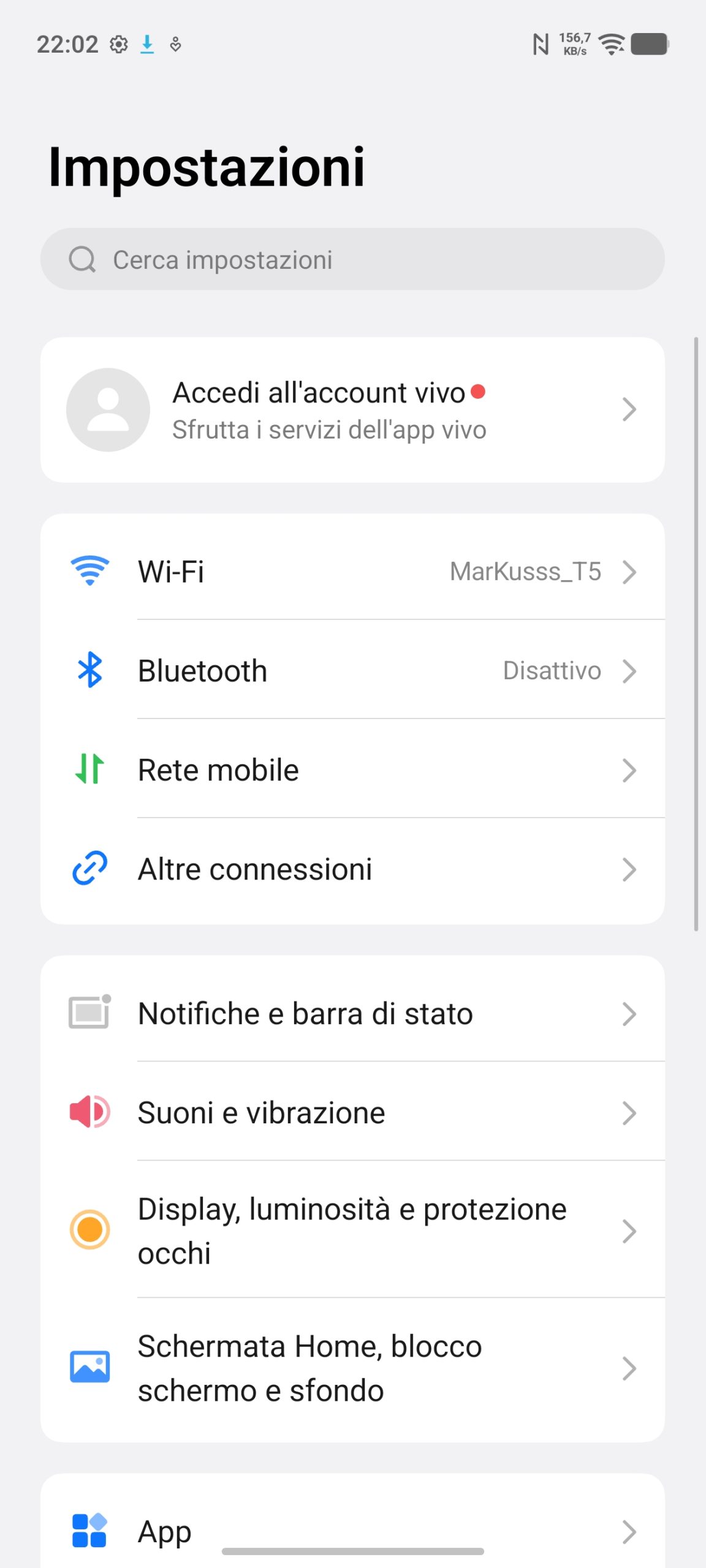Image resolution: width=706 pixels, height=1568 pixels.
Task: Open Notifiche e barra di stato
Action: [x=352, y=1014]
